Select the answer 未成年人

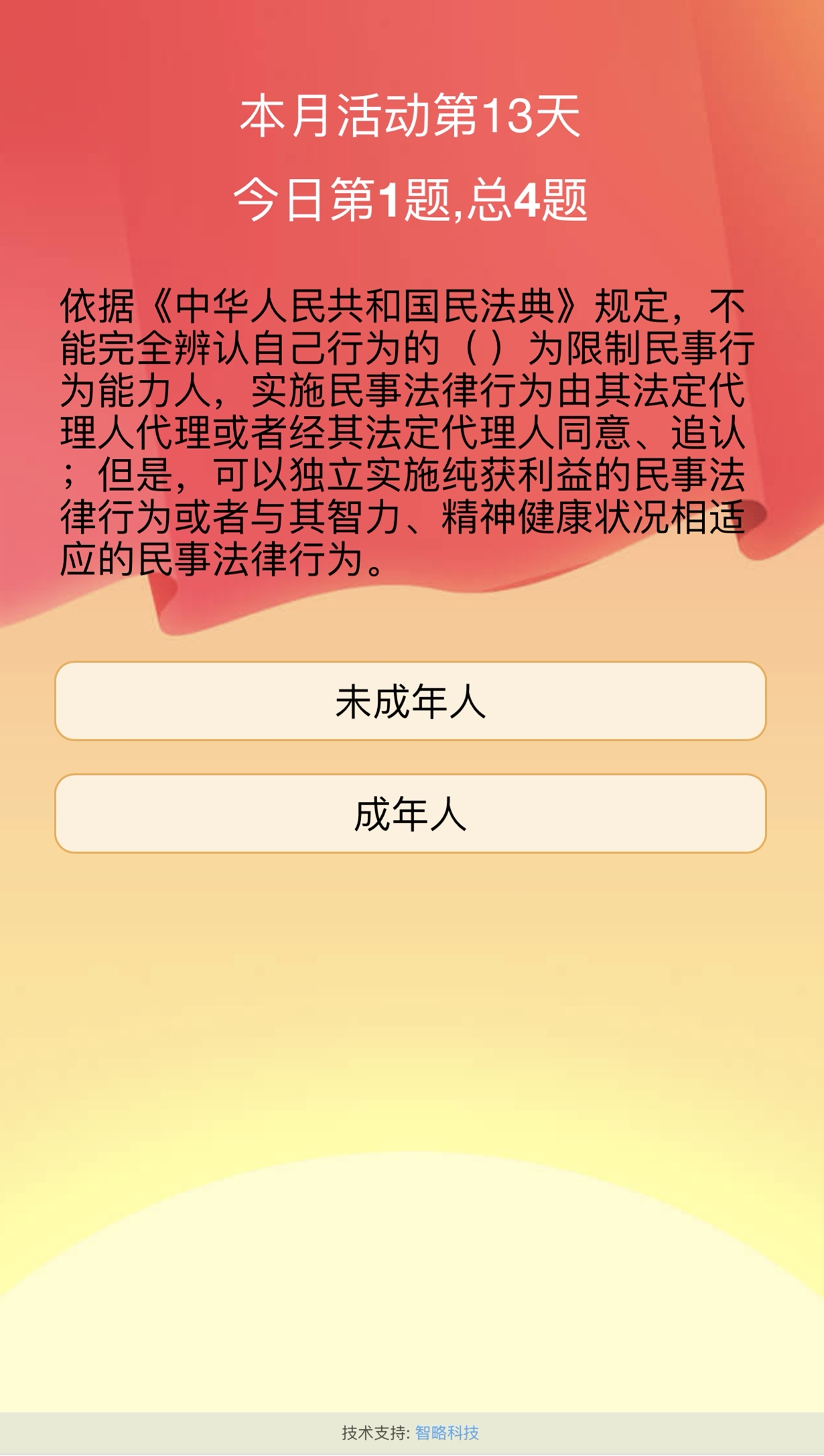tap(410, 701)
